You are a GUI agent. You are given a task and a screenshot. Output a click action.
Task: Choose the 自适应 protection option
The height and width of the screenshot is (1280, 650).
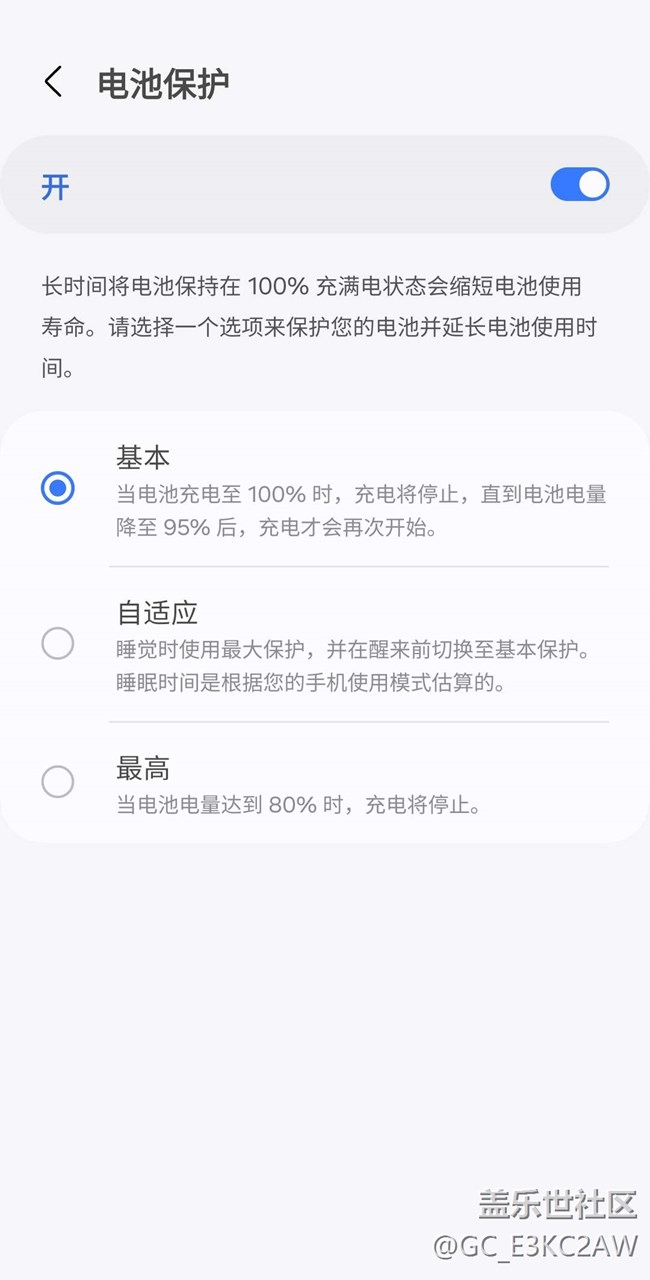tap(58, 643)
